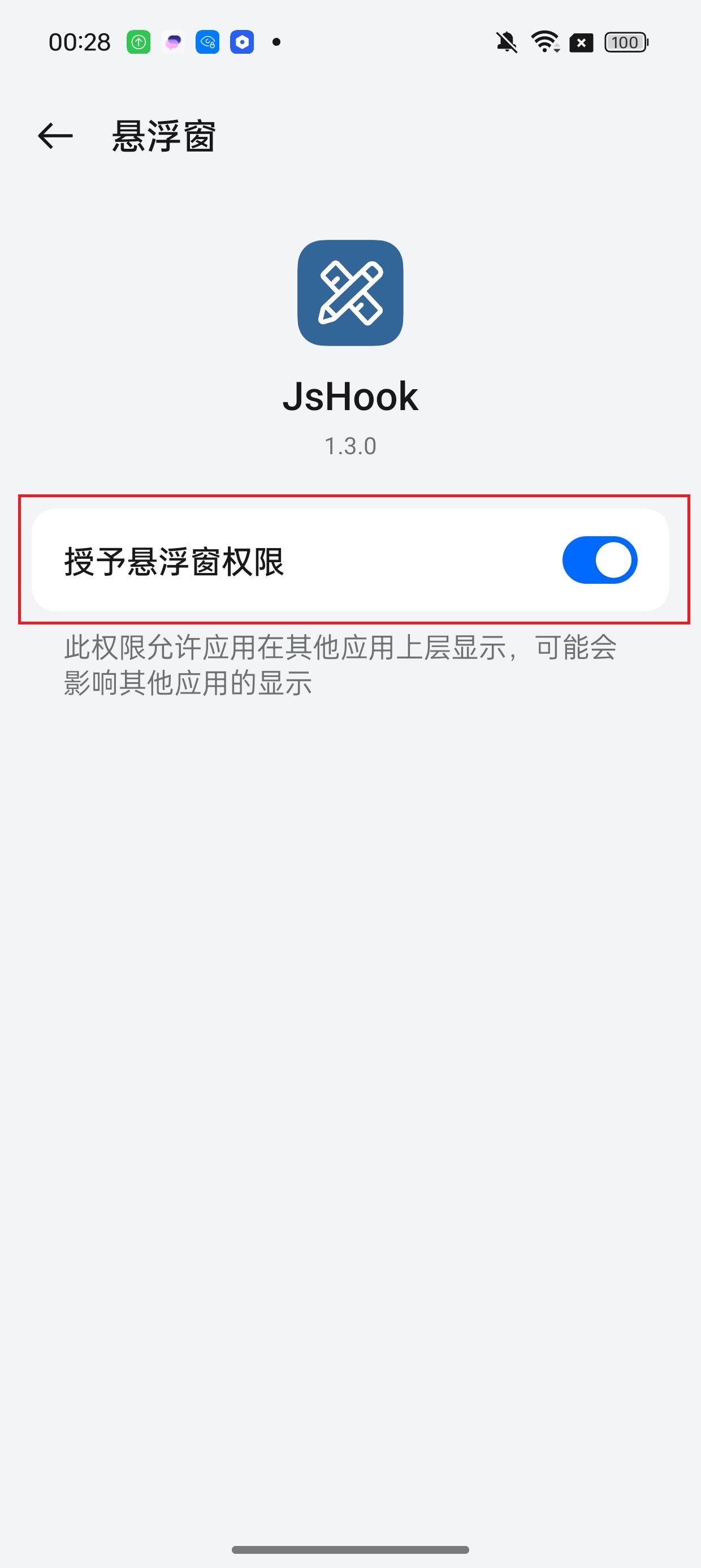Tap the blue eye-lock notification icon
The height and width of the screenshot is (1568, 701).
207,41
